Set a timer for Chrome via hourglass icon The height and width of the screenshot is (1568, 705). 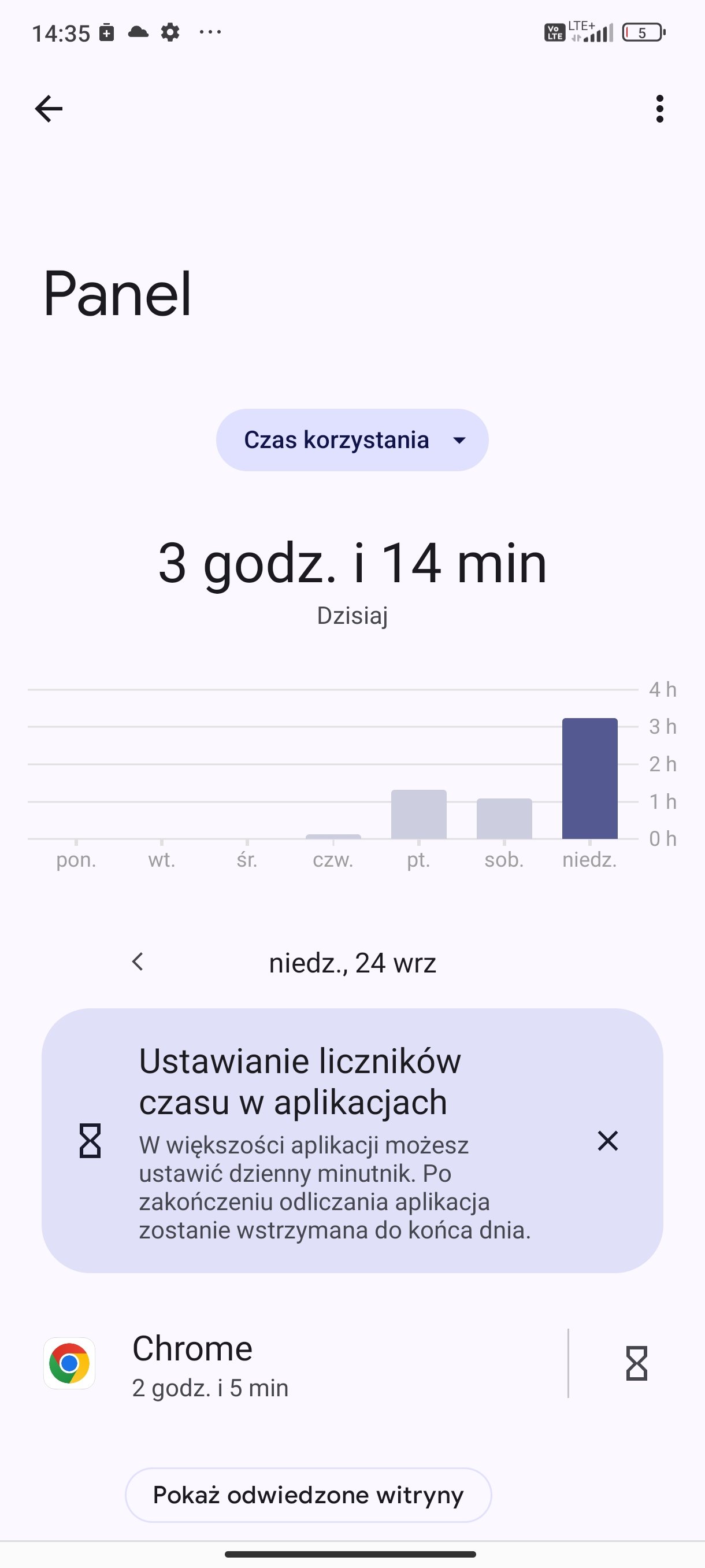pyautogui.click(x=637, y=1363)
